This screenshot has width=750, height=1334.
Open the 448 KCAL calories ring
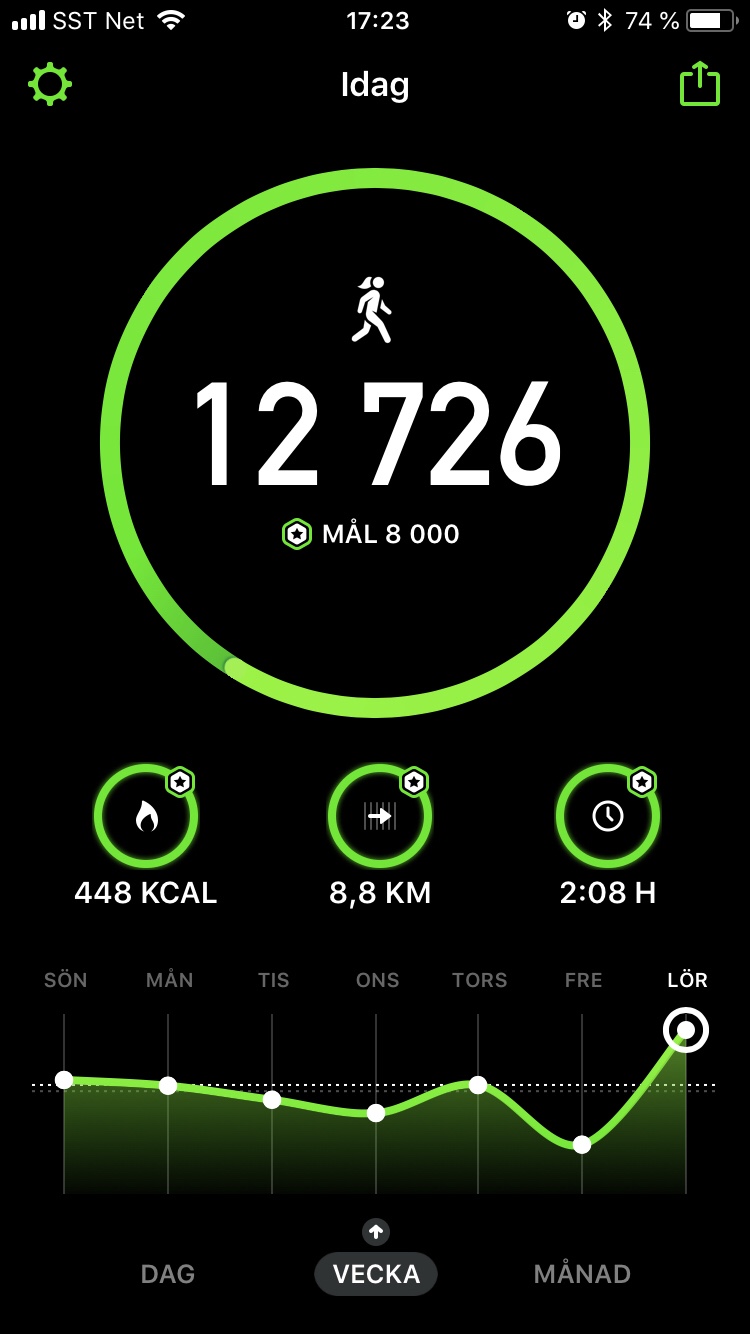click(146, 817)
